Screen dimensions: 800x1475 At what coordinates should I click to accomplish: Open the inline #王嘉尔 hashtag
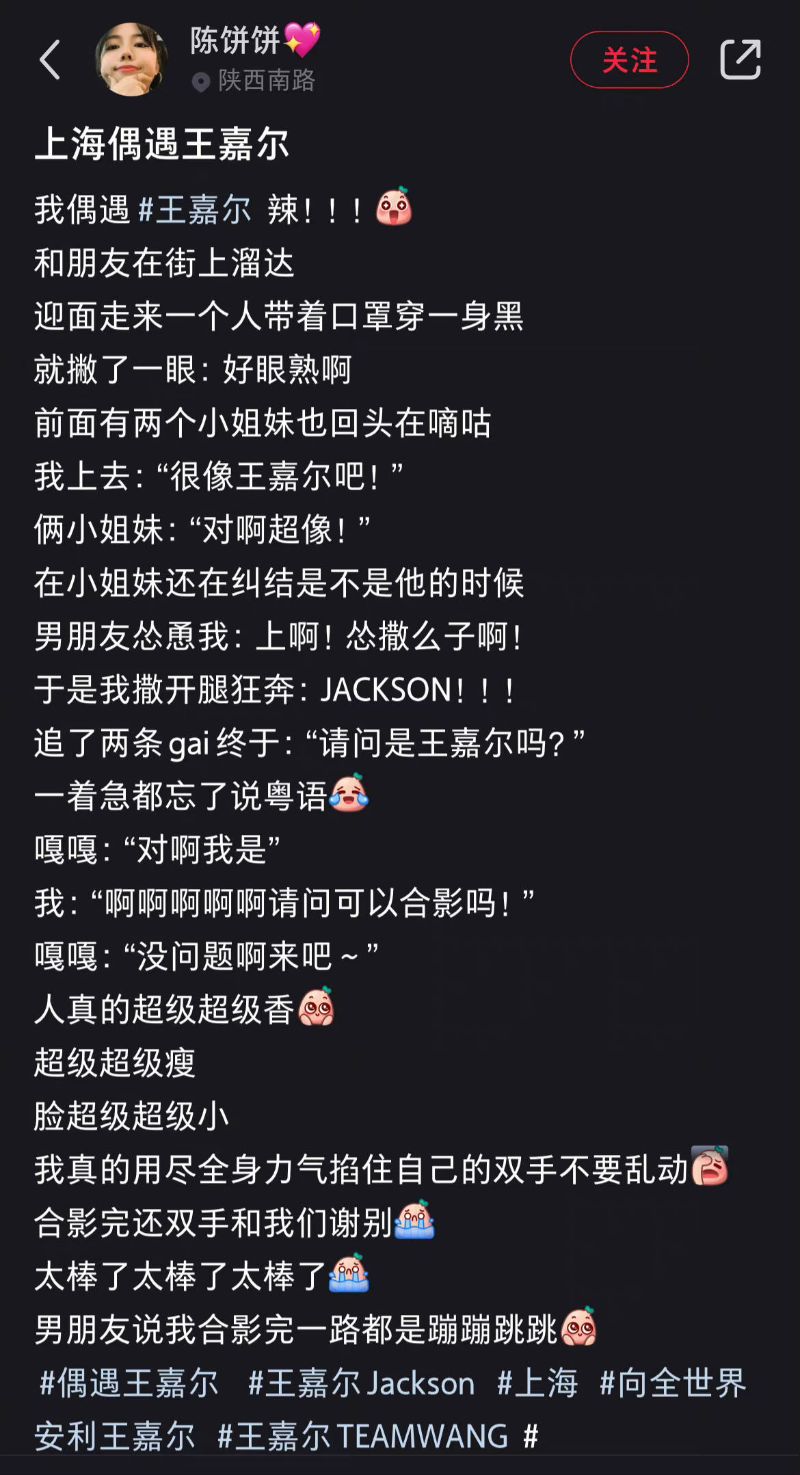(195, 209)
